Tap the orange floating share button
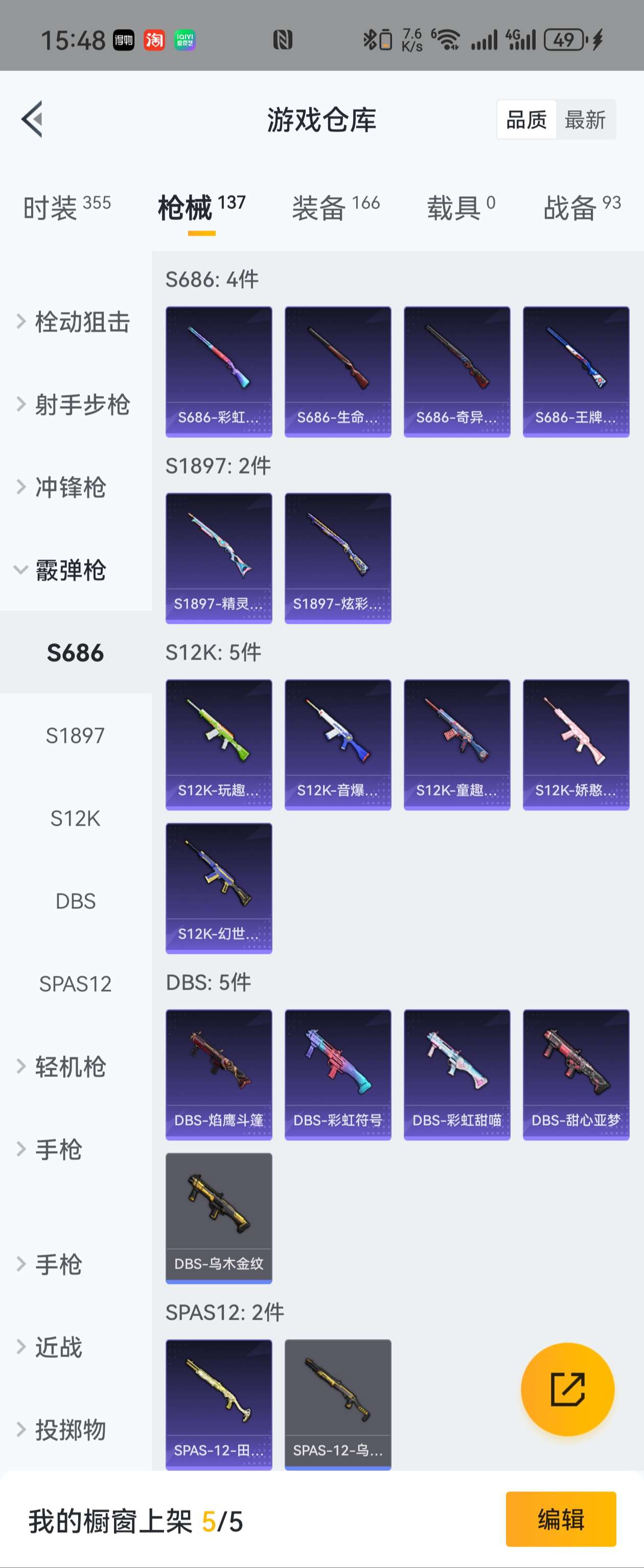 [567, 1389]
